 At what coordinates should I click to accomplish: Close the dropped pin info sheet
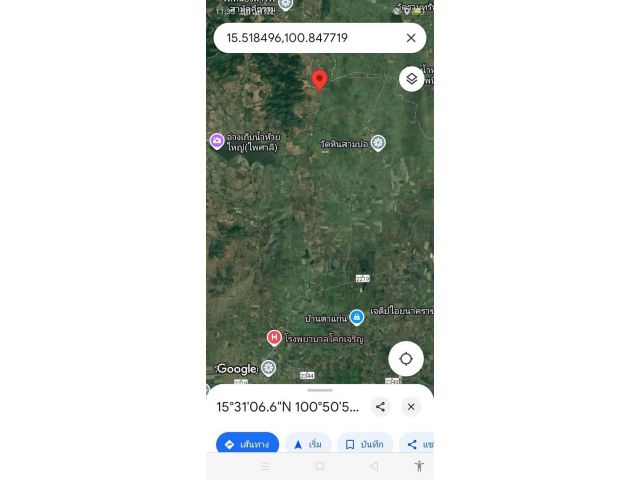coord(411,406)
